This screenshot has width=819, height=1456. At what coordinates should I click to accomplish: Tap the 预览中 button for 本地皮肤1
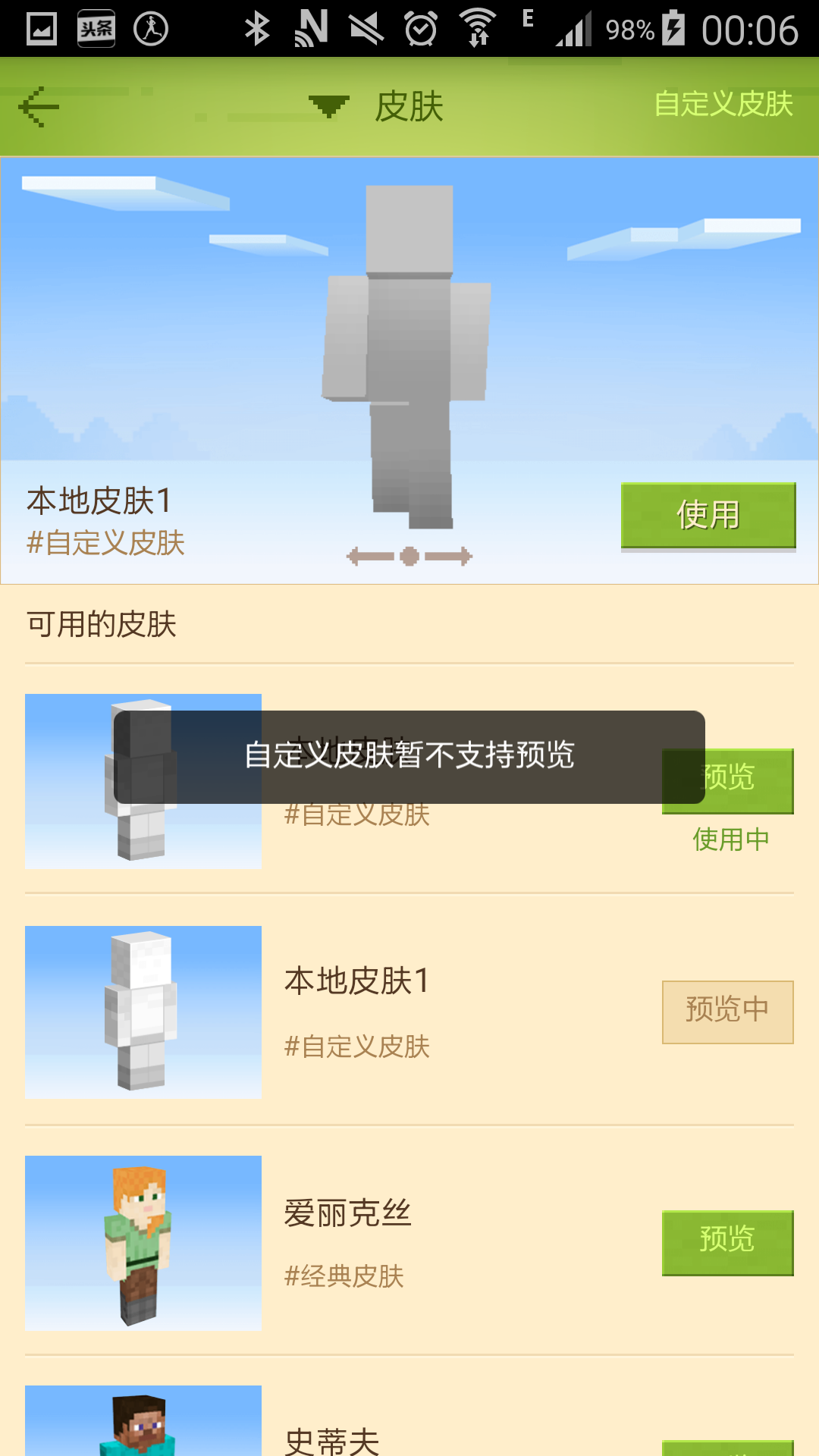pos(727,1012)
